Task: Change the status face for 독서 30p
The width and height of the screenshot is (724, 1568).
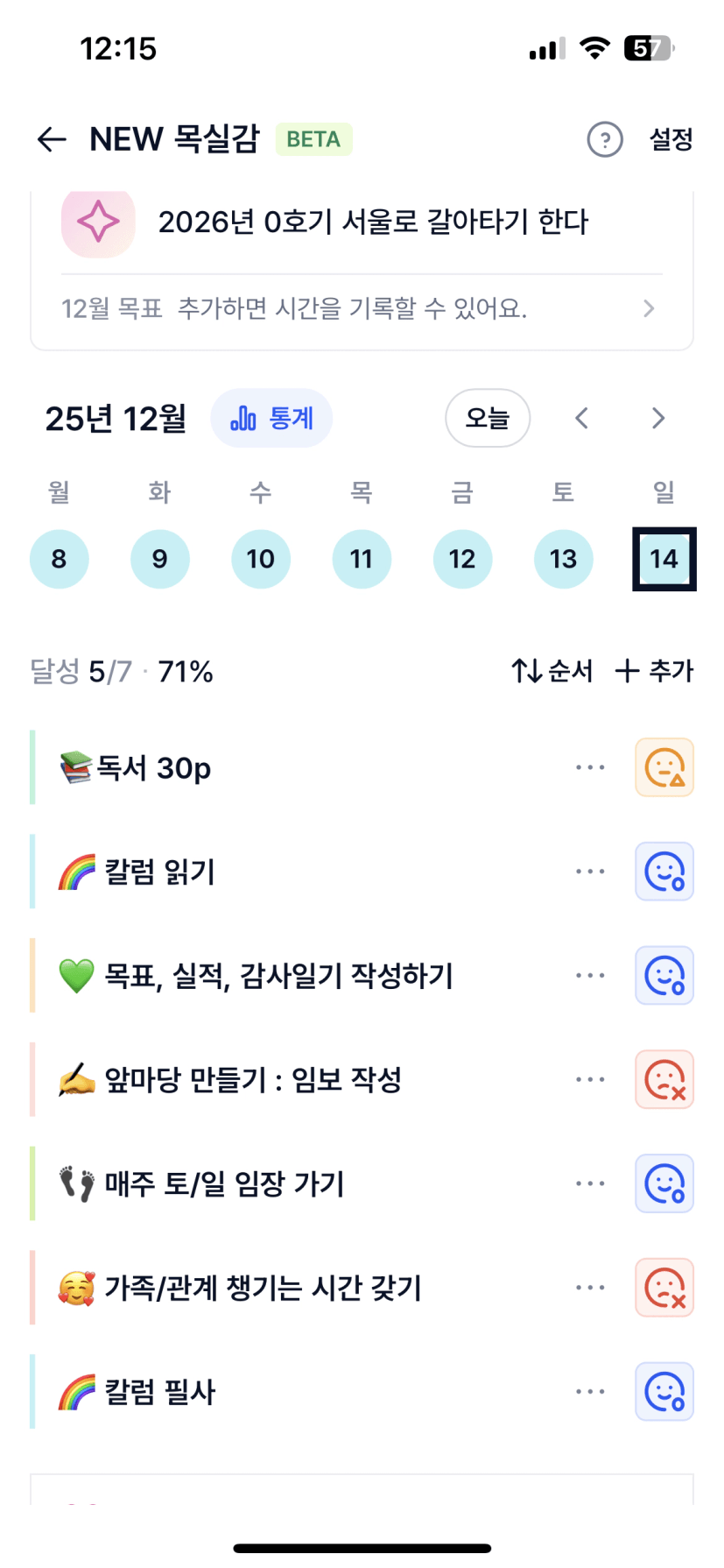Action: 664,768
